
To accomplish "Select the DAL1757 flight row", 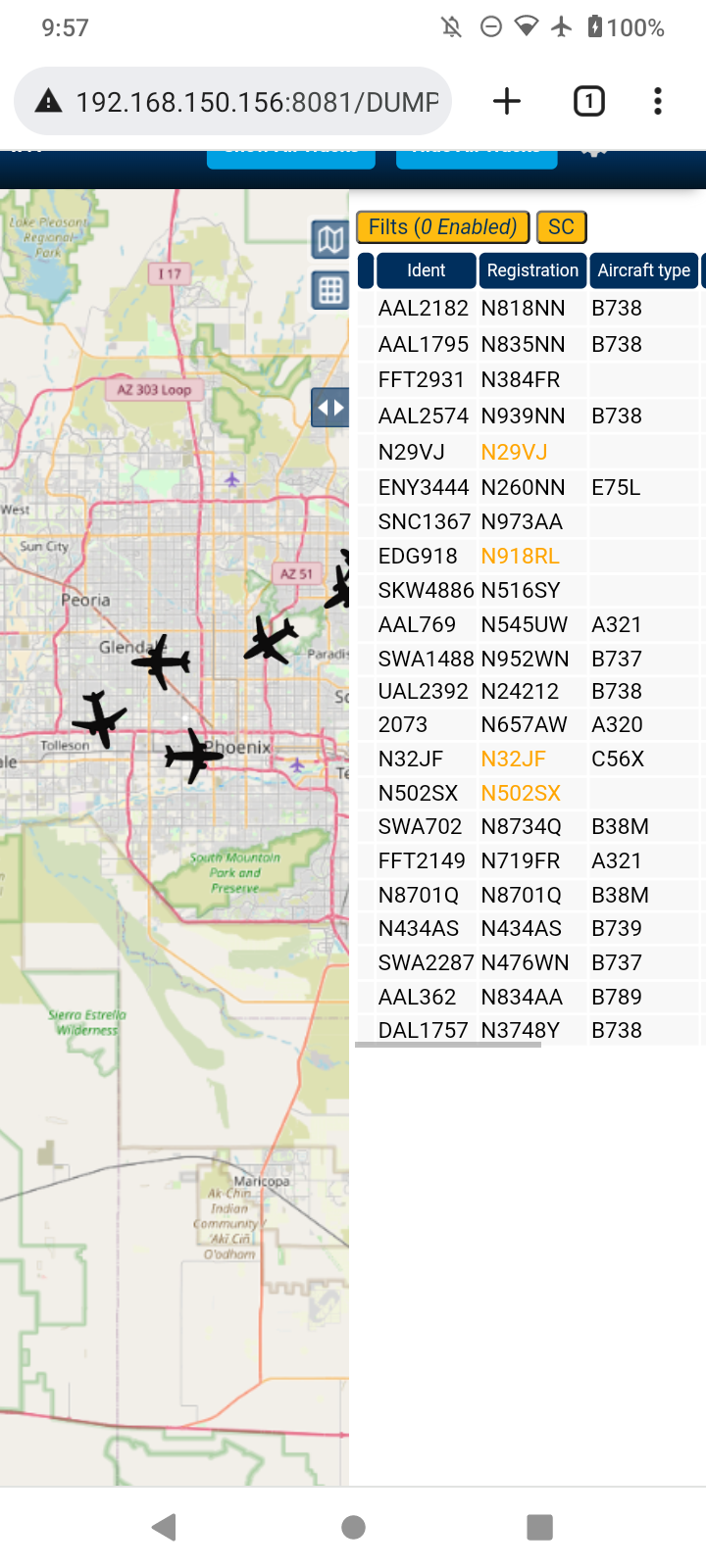I will [529, 1030].
